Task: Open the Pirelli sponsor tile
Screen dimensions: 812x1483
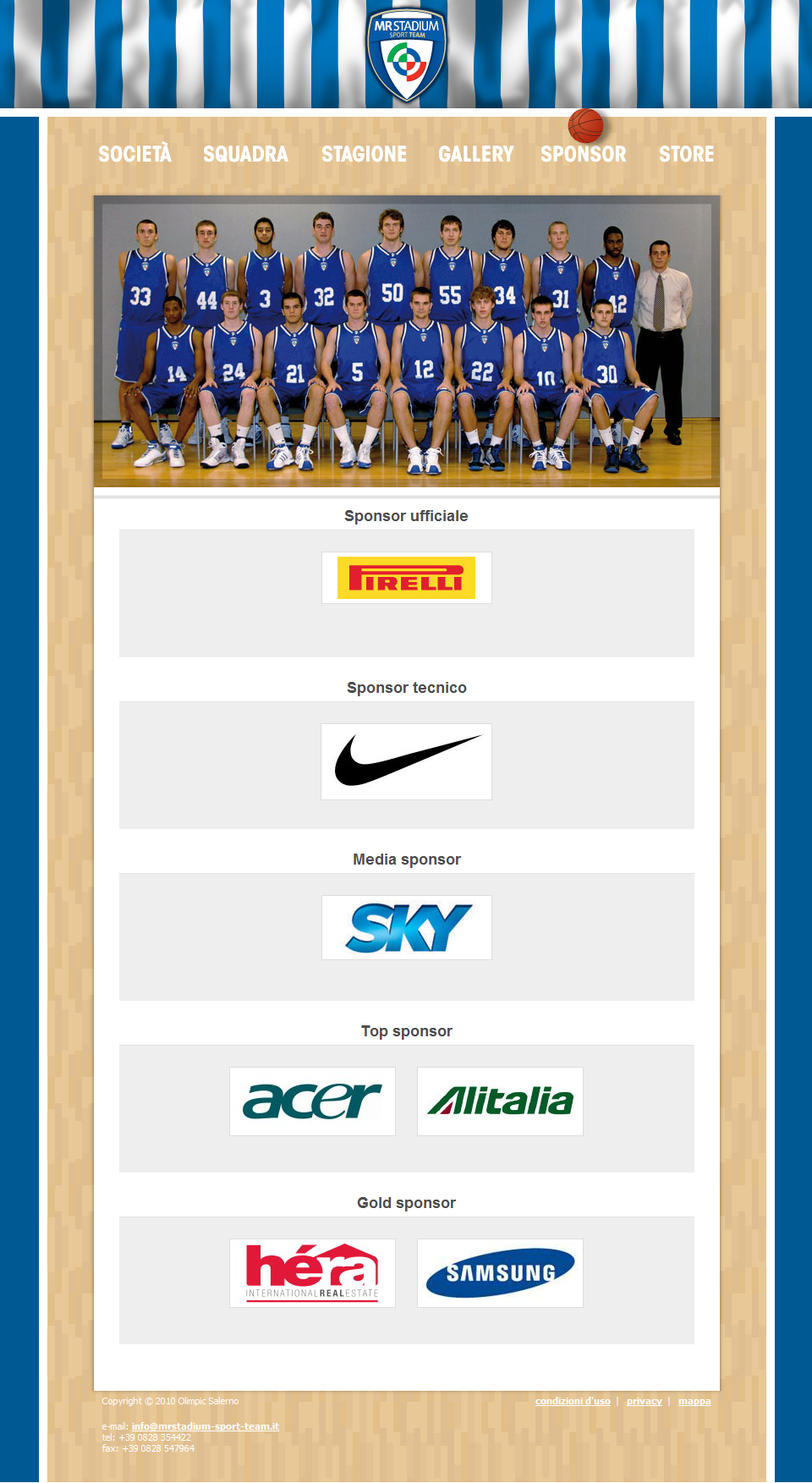Action: (x=406, y=578)
